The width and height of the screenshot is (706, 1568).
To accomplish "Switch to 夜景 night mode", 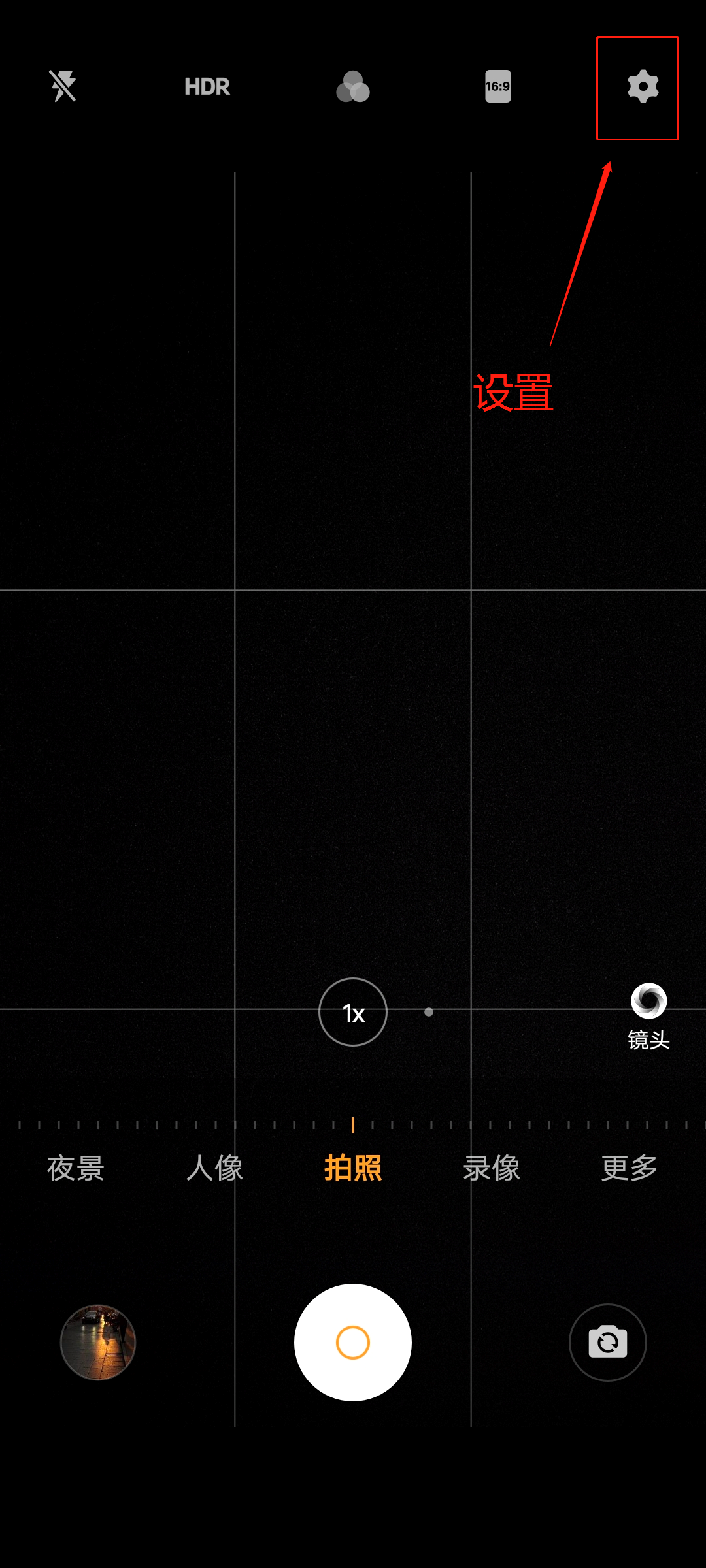I will click(x=76, y=1168).
